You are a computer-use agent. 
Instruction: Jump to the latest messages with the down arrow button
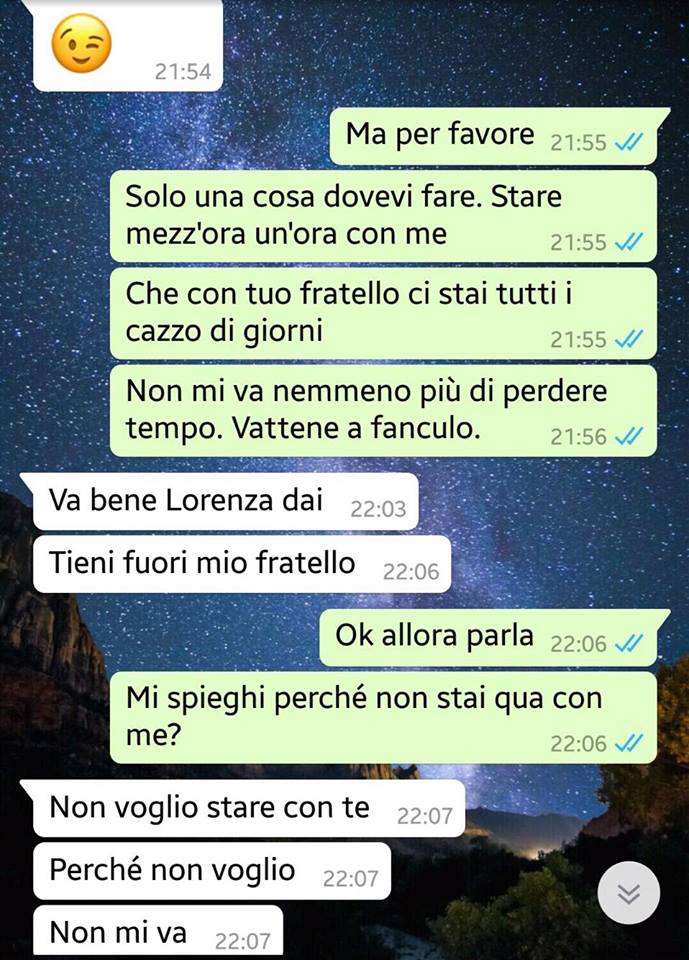pos(628,892)
